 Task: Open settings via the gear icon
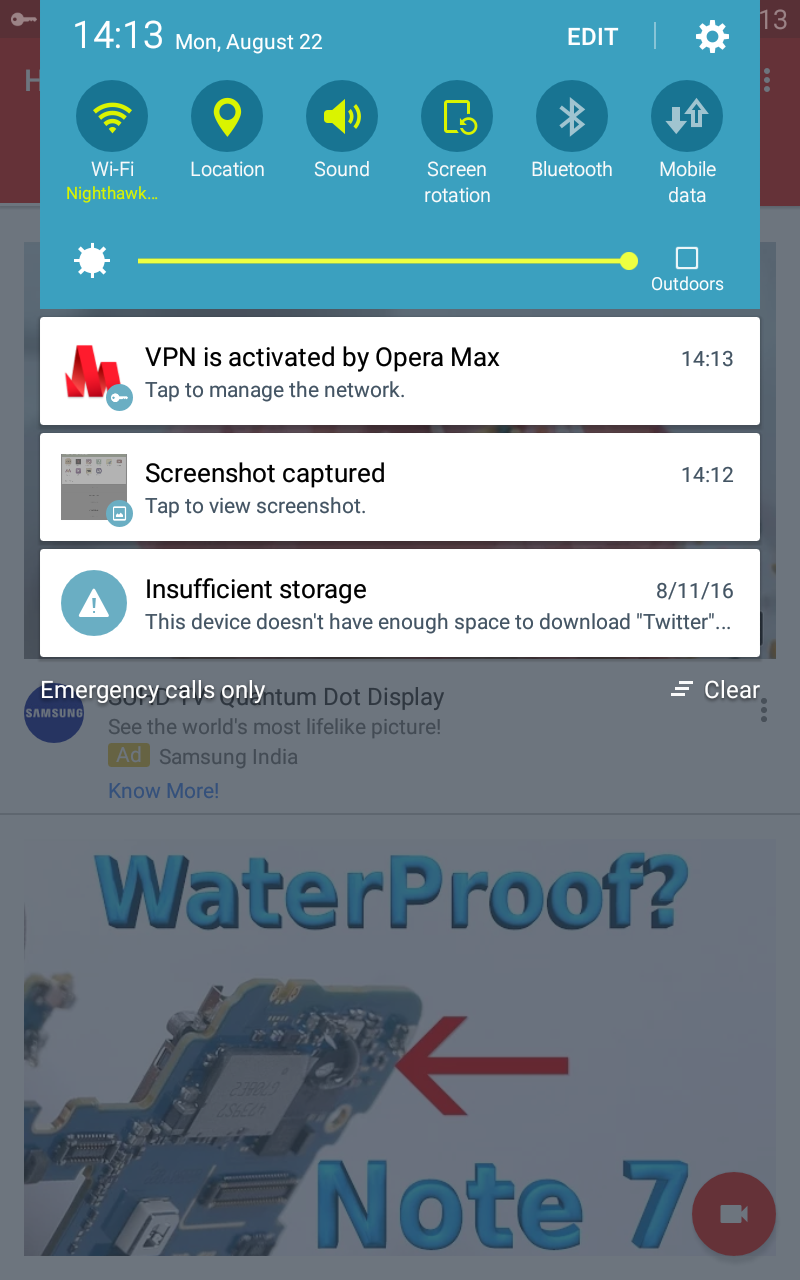pyautogui.click(x=712, y=37)
